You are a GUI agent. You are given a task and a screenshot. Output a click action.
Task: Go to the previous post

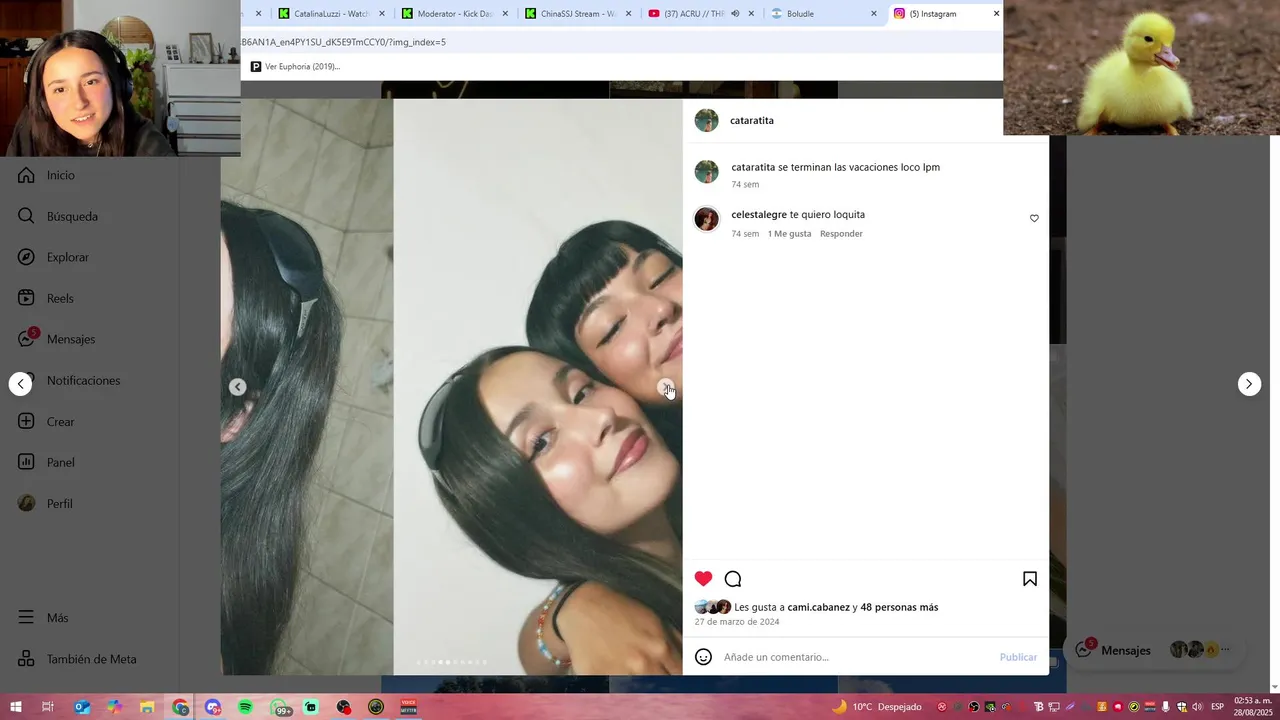(20, 384)
